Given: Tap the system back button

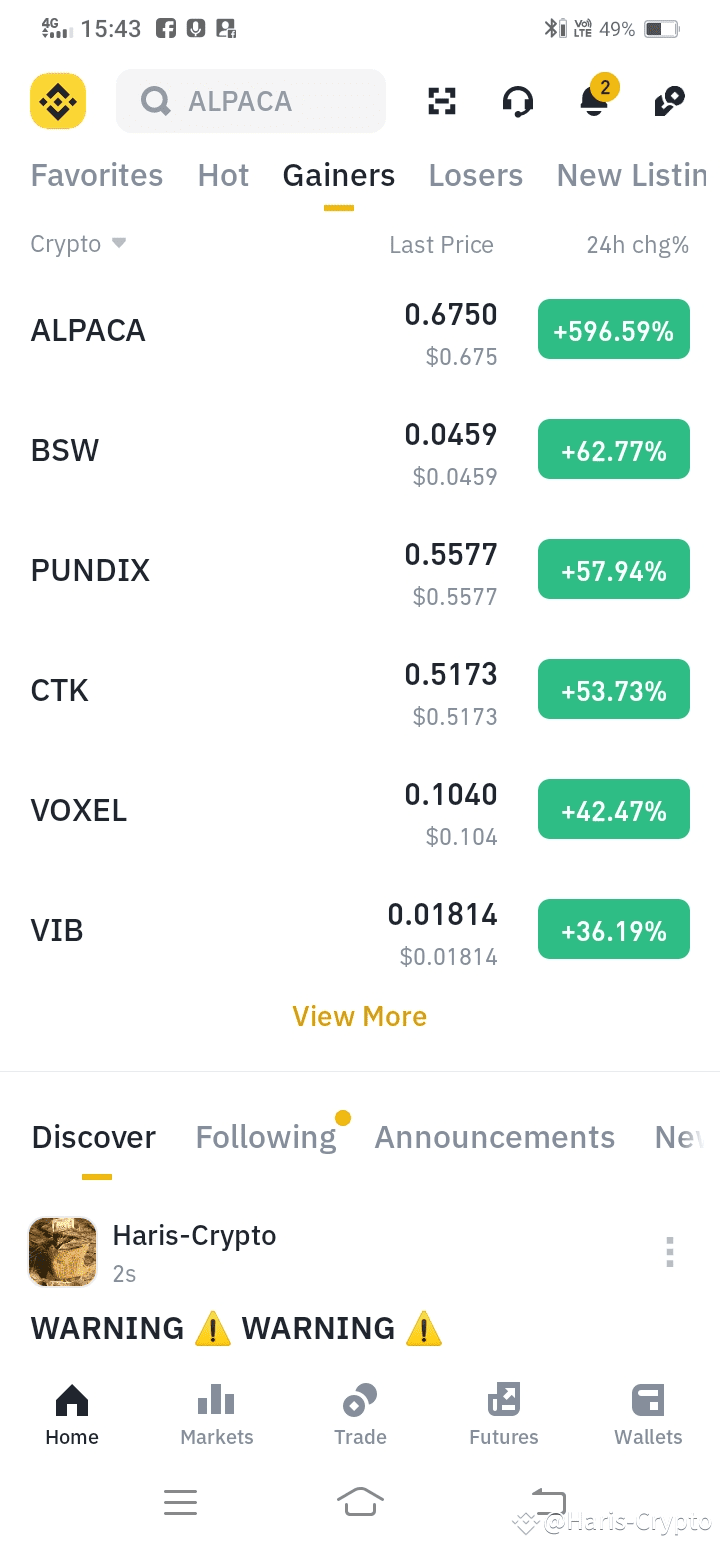Looking at the screenshot, I should pyautogui.click(x=549, y=1500).
